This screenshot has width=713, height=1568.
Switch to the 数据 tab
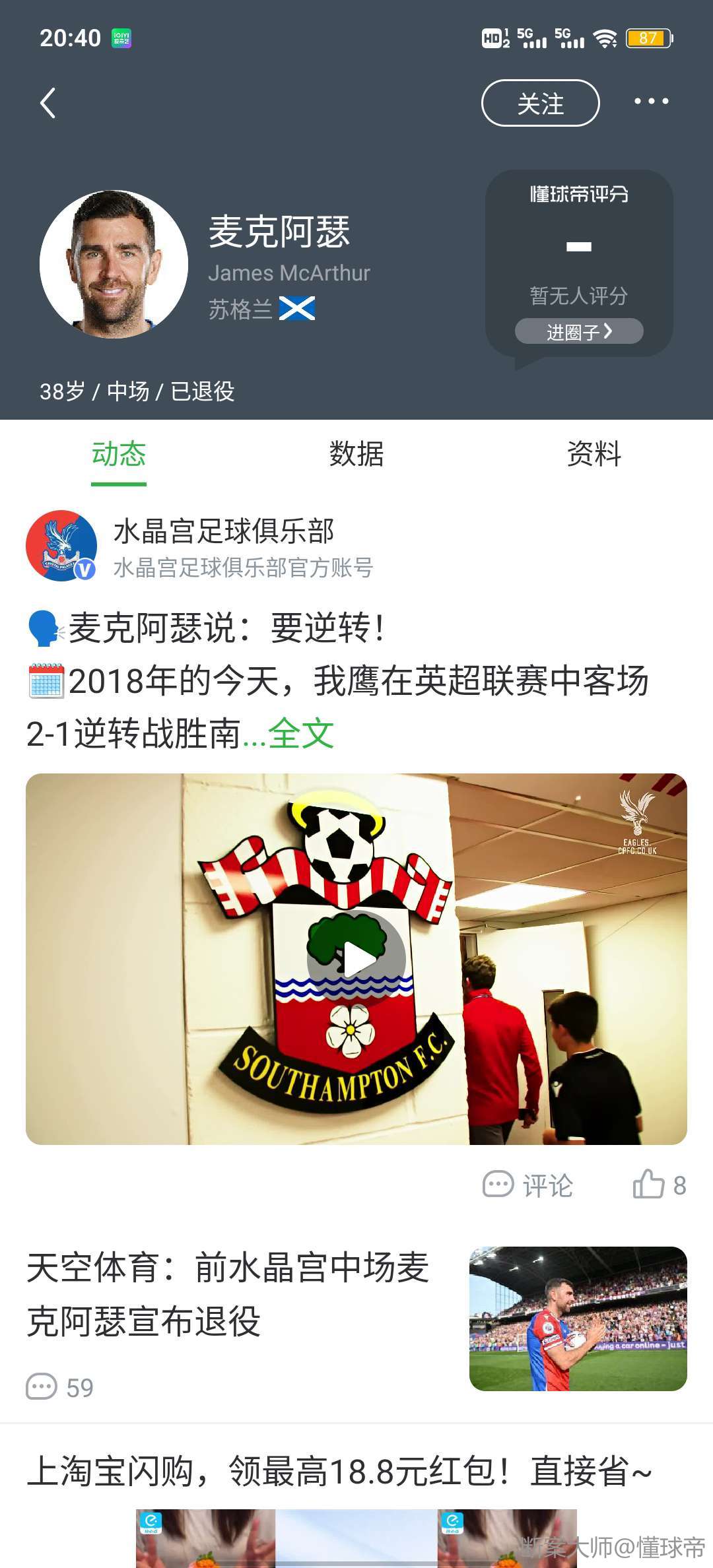pos(356,454)
